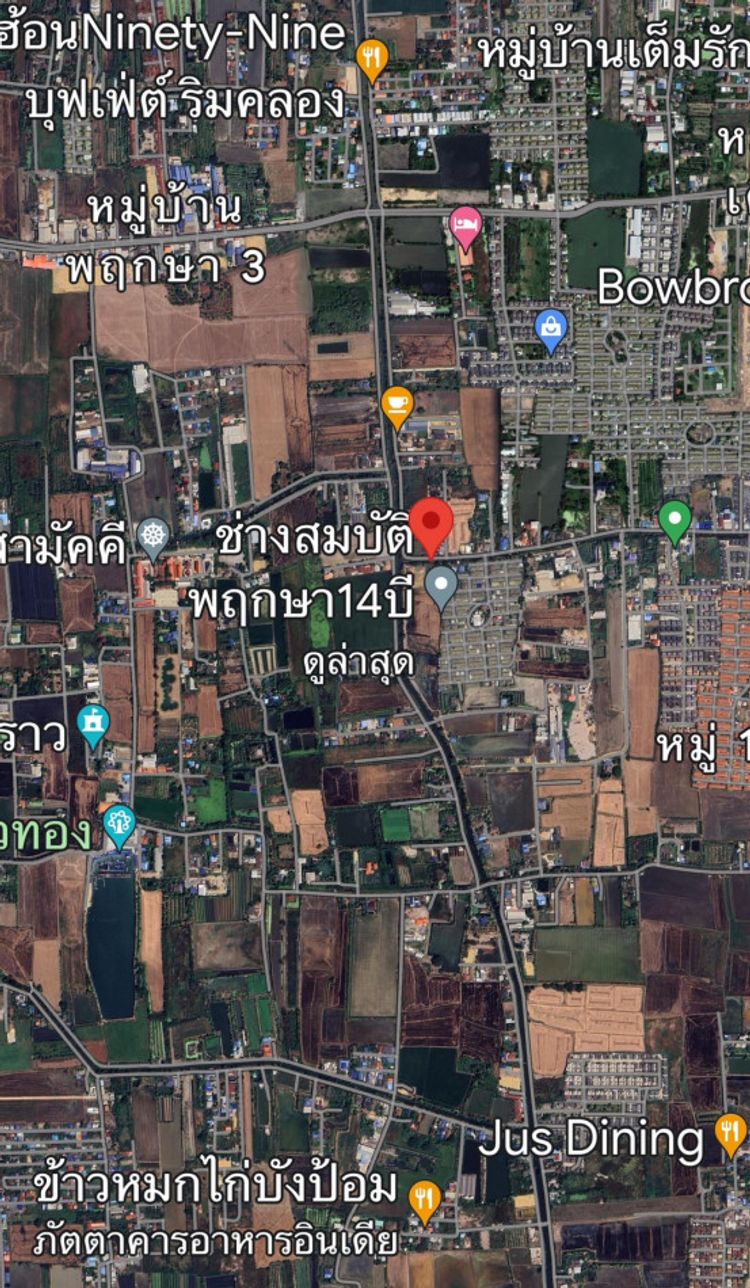
Task: Open the Jus Dining restaurant pin
Action: [x=731, y=1132]
